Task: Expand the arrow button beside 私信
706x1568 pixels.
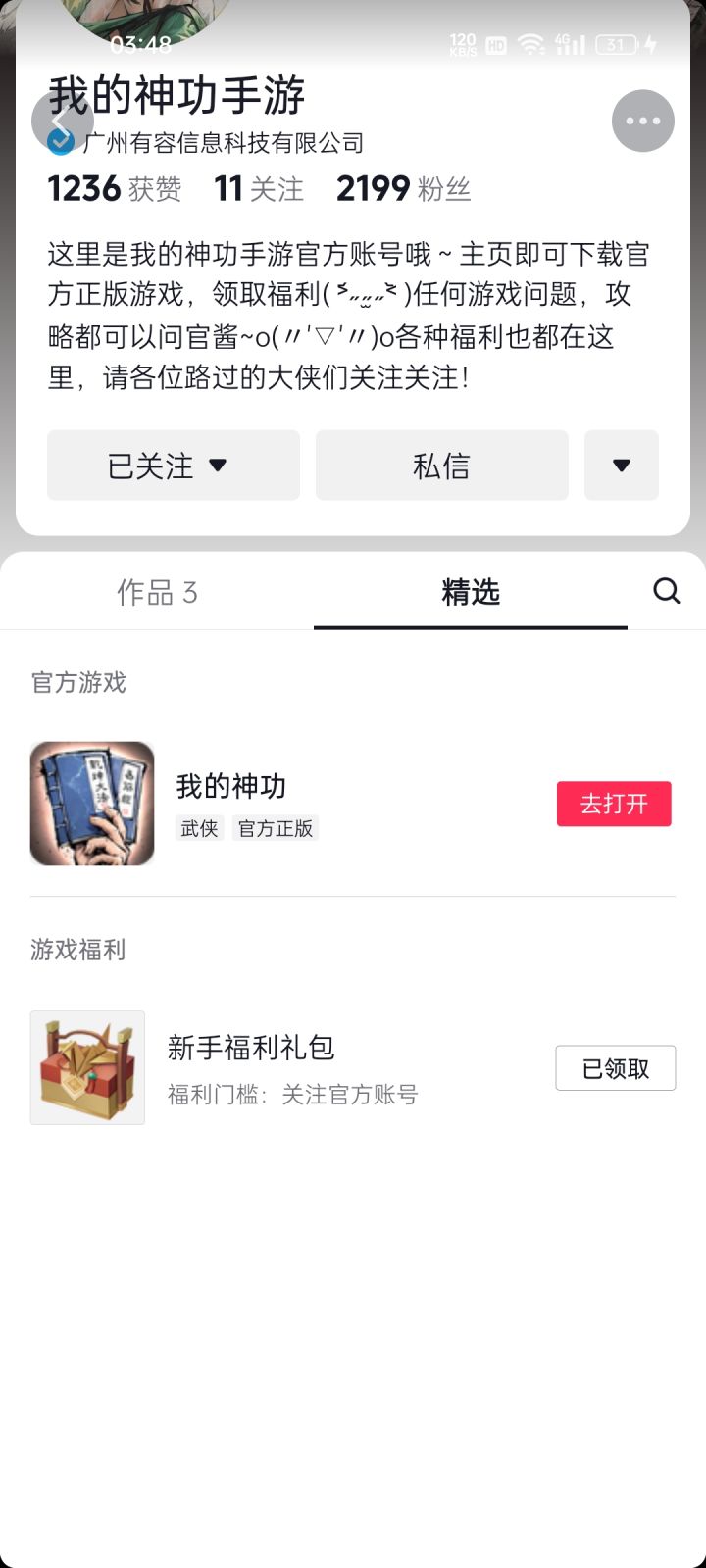Action: 622,465
